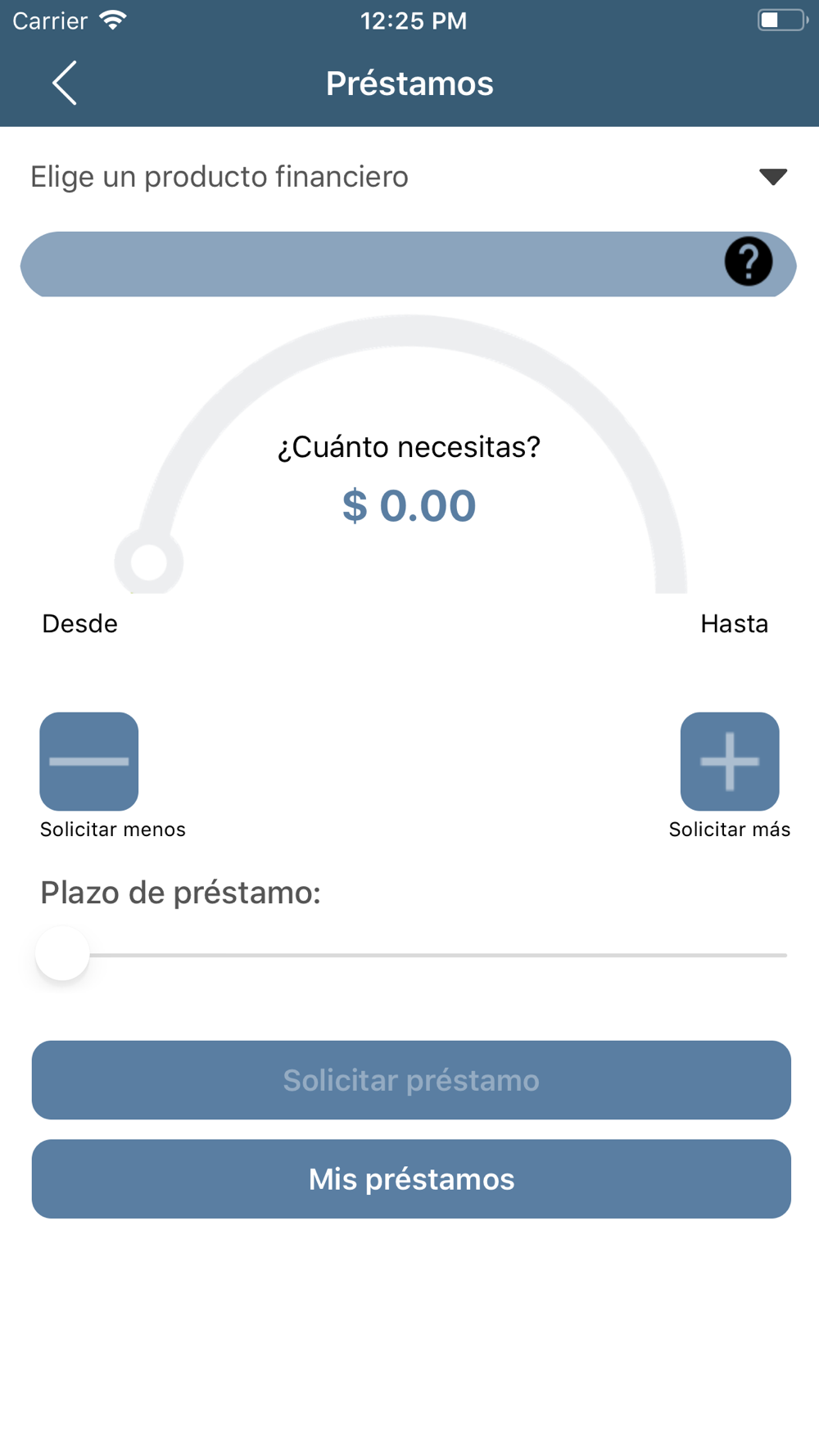
Task: Submit with the Solicitar préstamo button
Action: [411, 1080]
